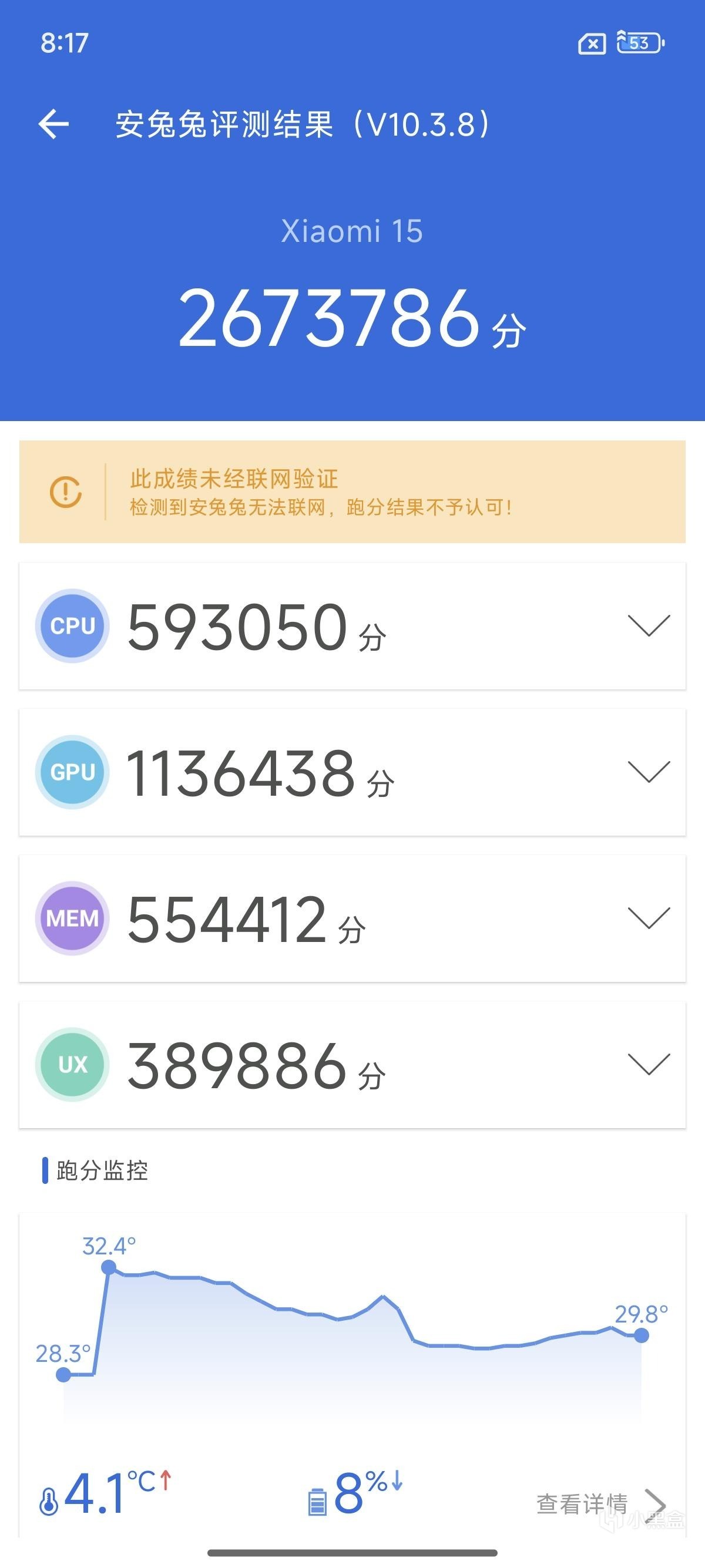The width and height of the screenshot is (705, 1568).
Task: Expand the CPU score details
Action: (649, 626)
